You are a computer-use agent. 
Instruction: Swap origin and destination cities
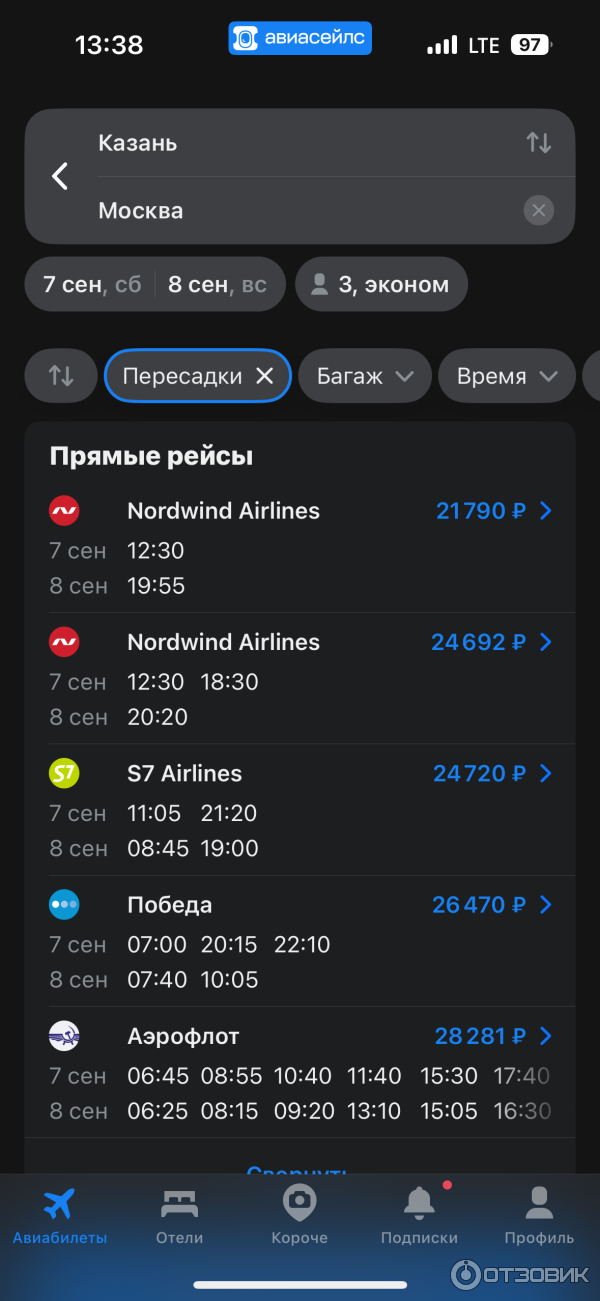539,143
